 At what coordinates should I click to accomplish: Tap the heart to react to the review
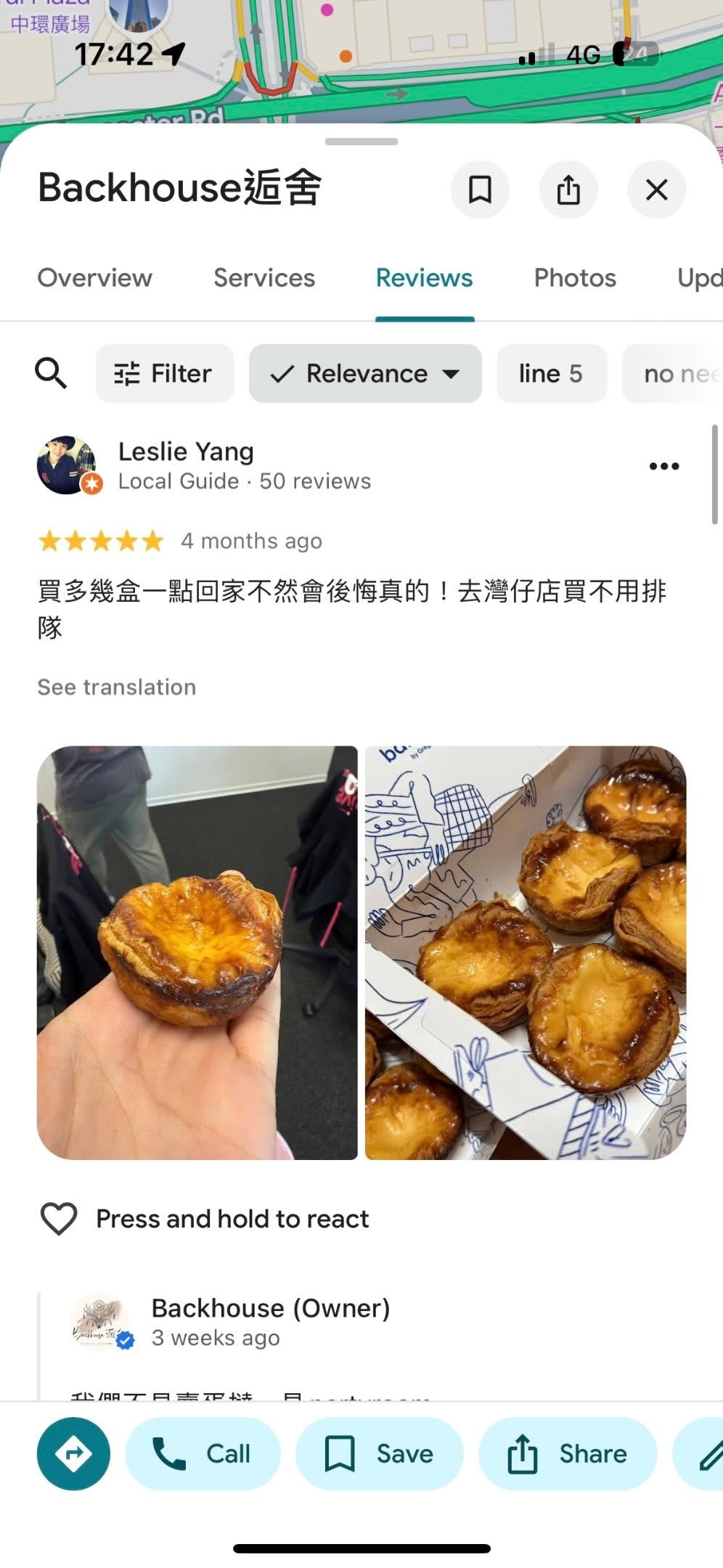59,1218
